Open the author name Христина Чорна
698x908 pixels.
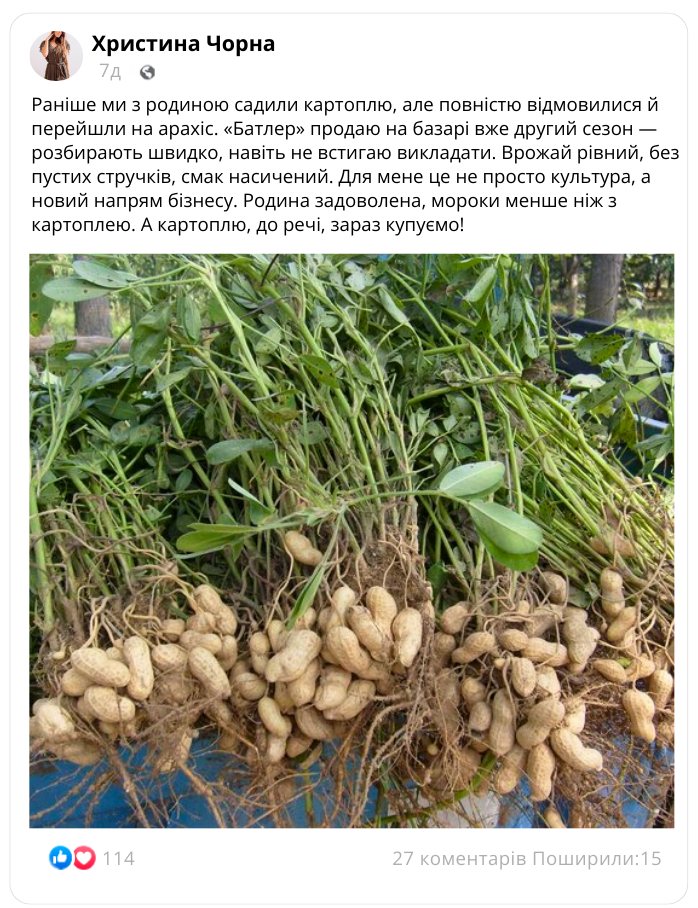[x=183, y=43]
